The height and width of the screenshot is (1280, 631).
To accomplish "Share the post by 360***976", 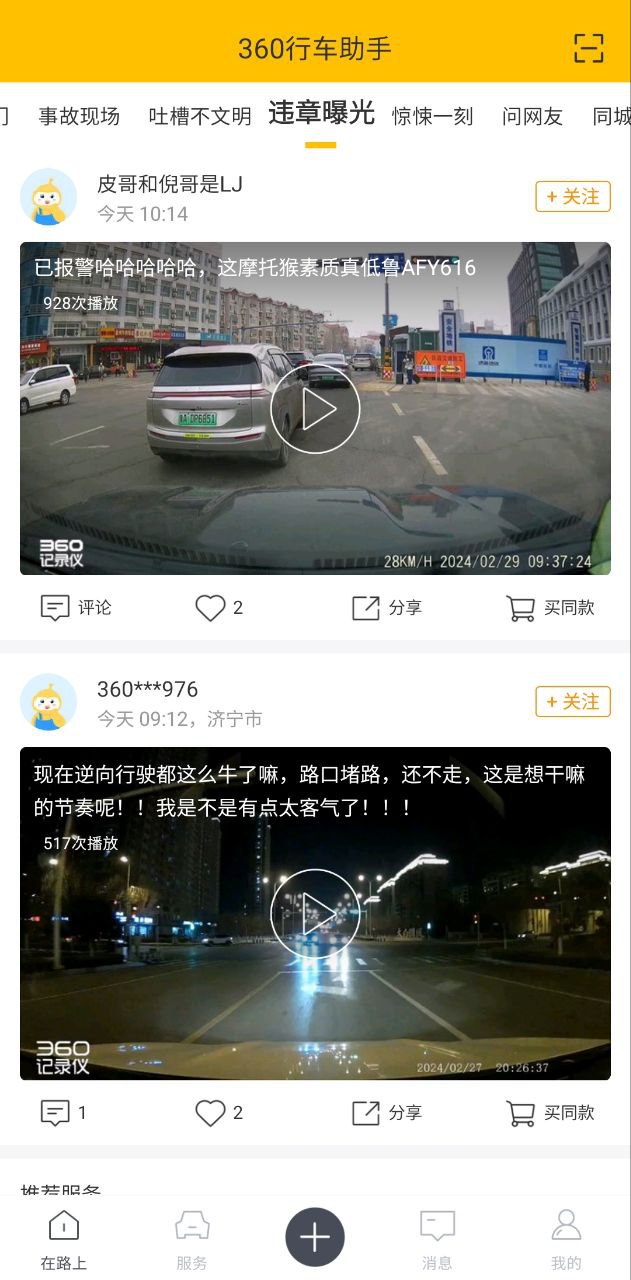I will 387,1112.
